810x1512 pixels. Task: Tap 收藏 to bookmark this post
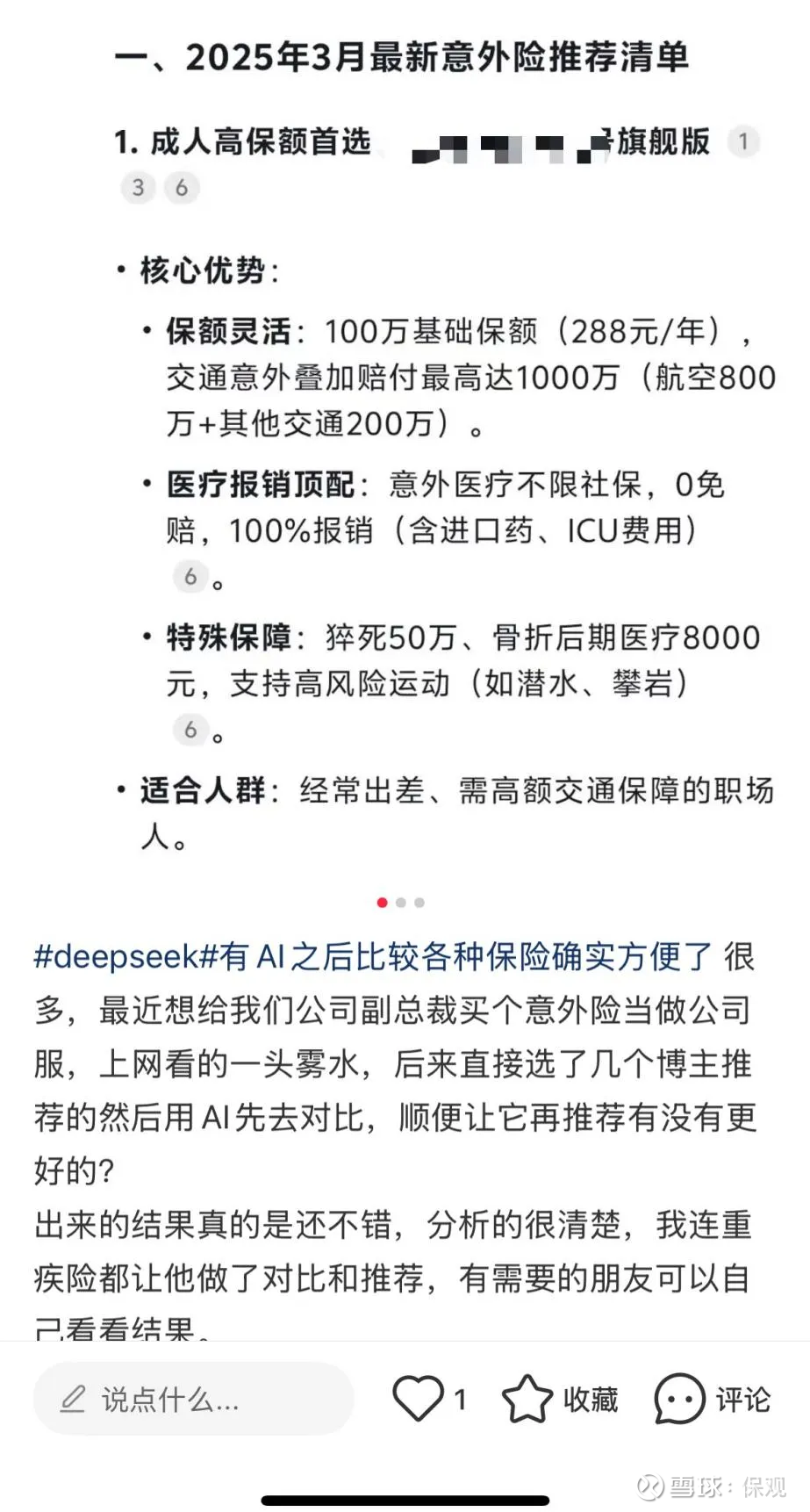[x=560, y=1399]
